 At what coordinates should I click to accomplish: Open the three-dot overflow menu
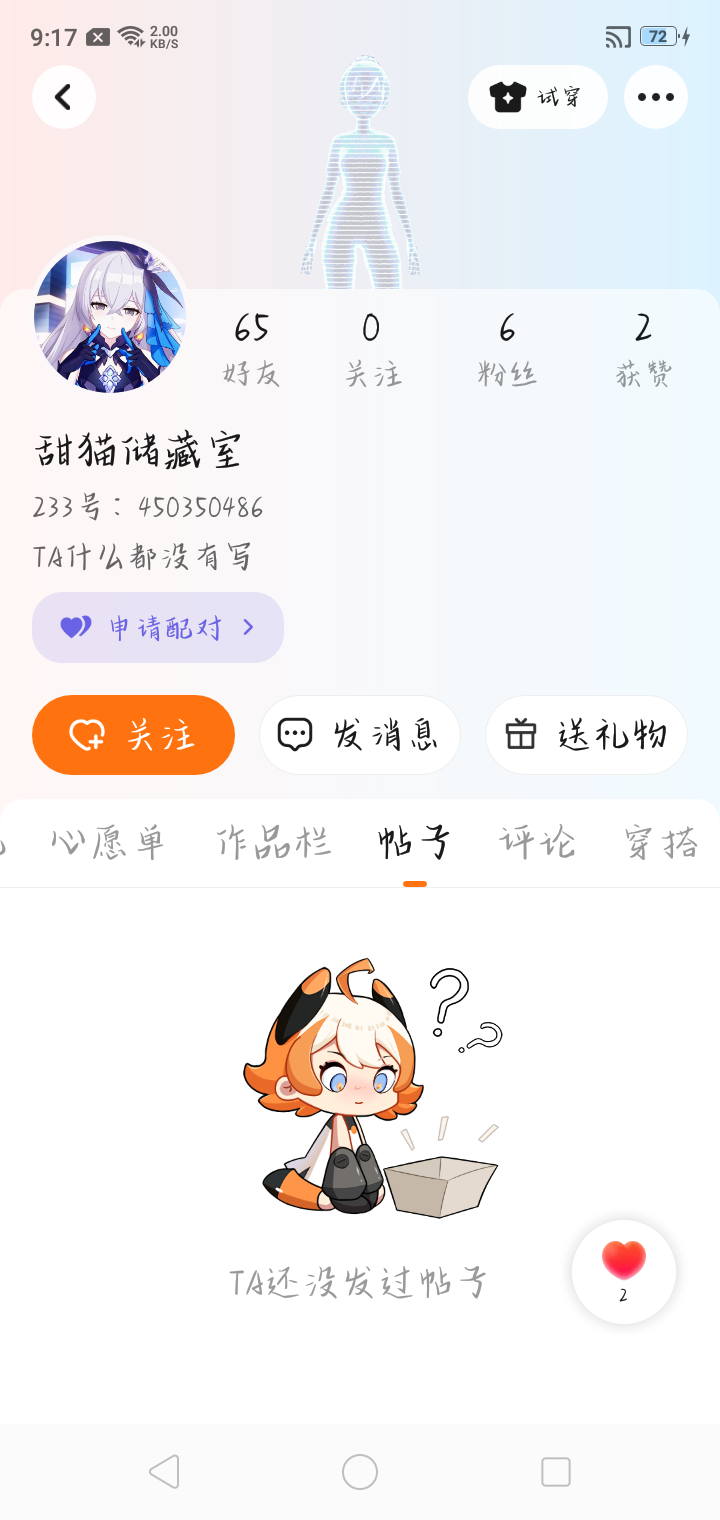655,97
